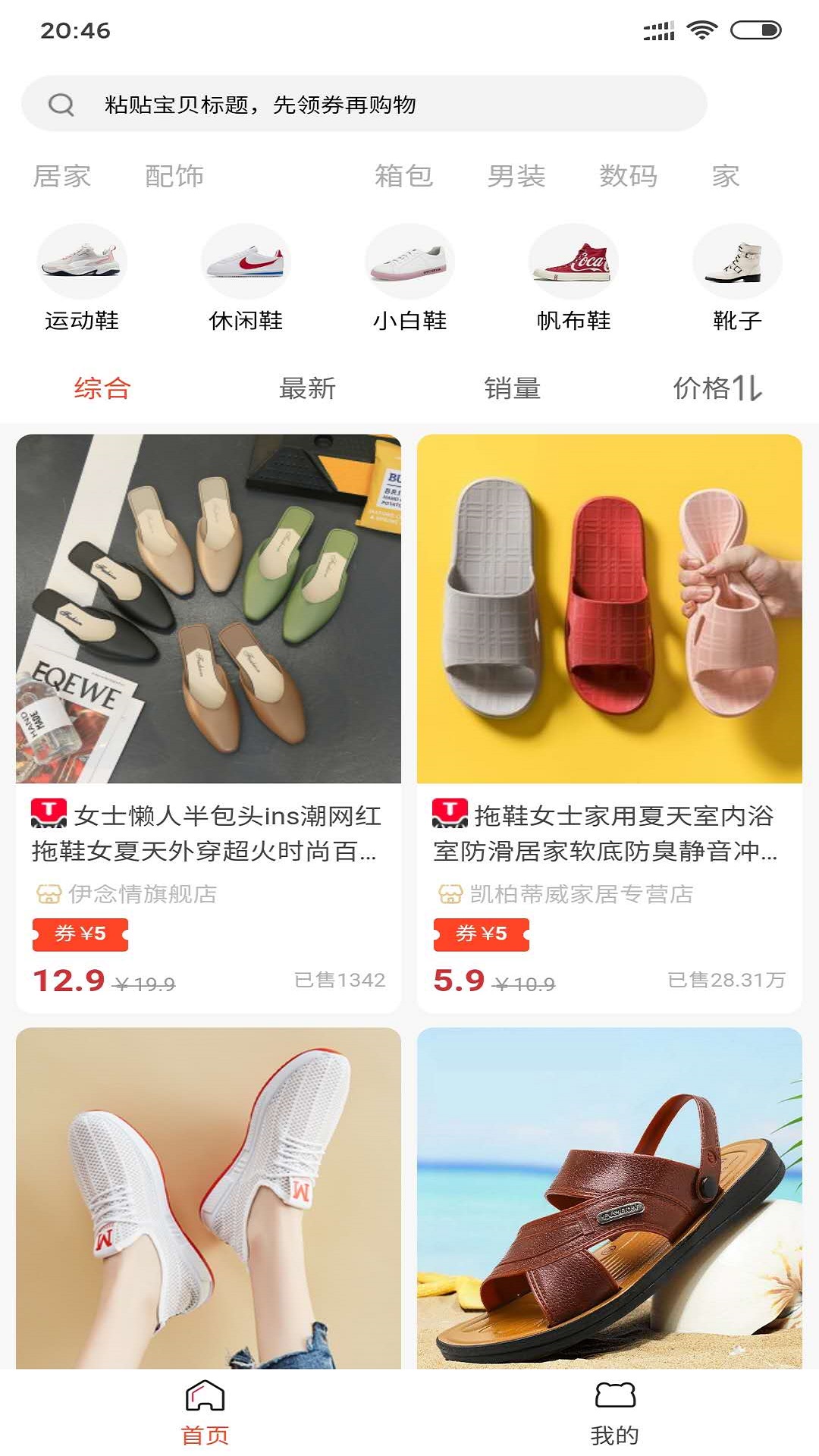The height and width of the screenshot is (1456, 819).
Task: Choose the 小白鞋 subcategory
Action: [409, 278]
